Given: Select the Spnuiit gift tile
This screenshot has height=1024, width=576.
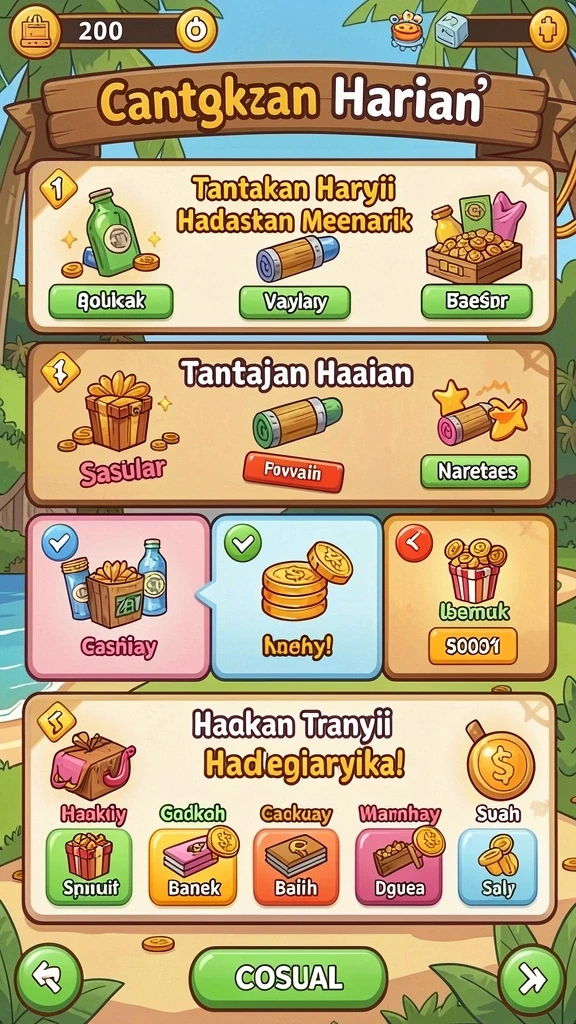Looking at the screenshot, I should (89, 867).
